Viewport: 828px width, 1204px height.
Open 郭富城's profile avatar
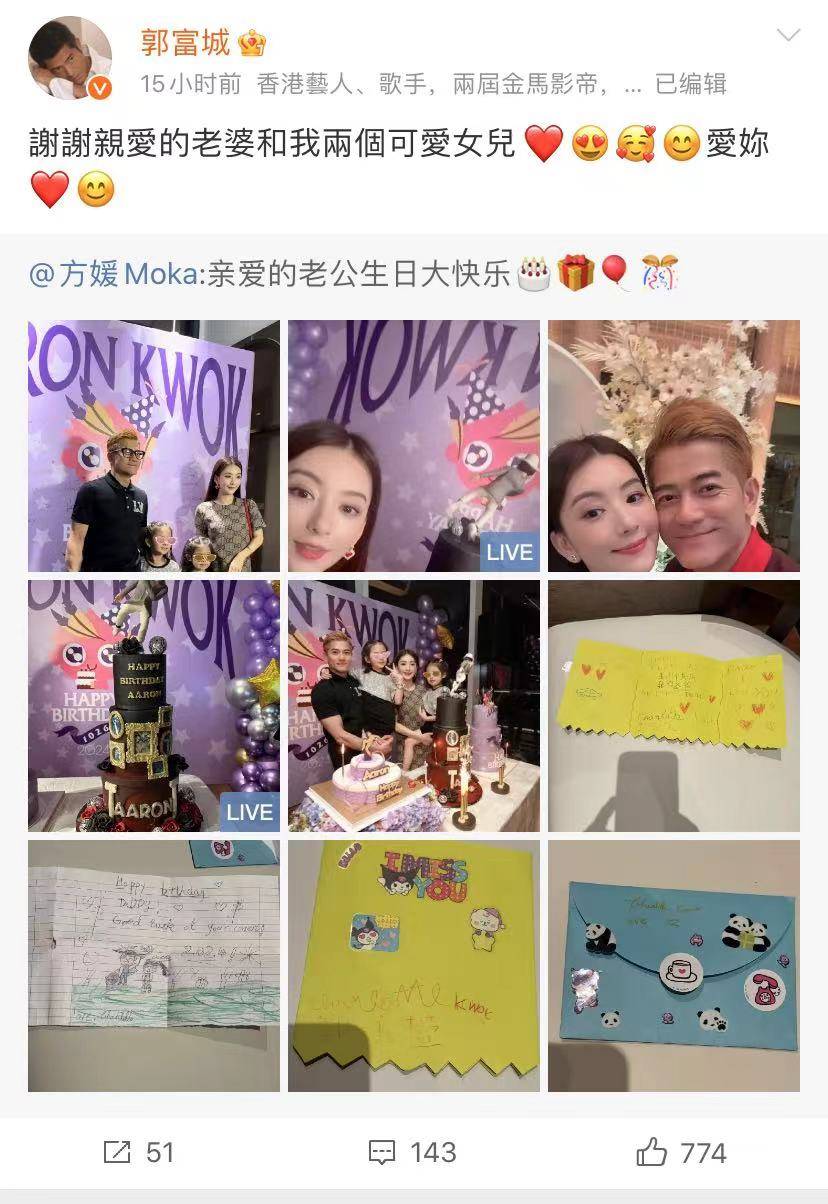point(70,58)
